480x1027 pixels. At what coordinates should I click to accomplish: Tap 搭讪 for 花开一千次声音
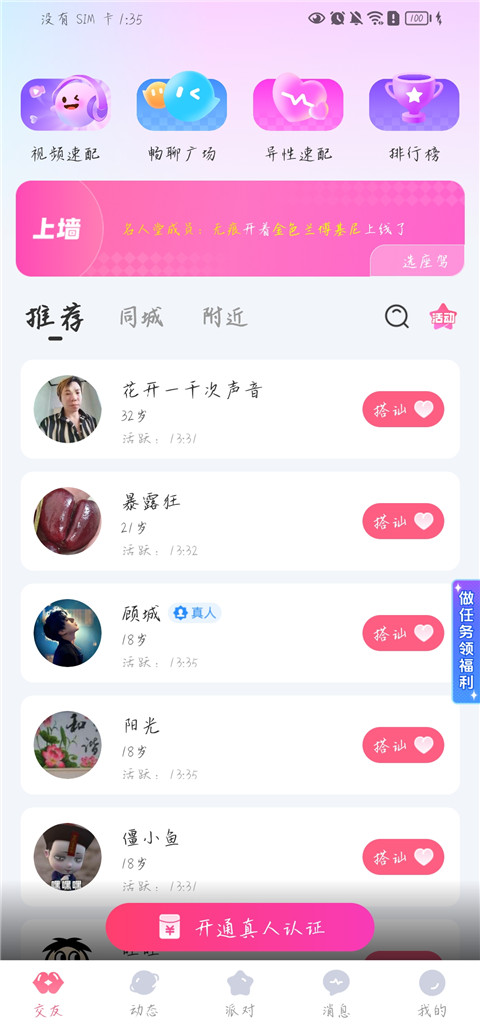[x=403, y=409]
